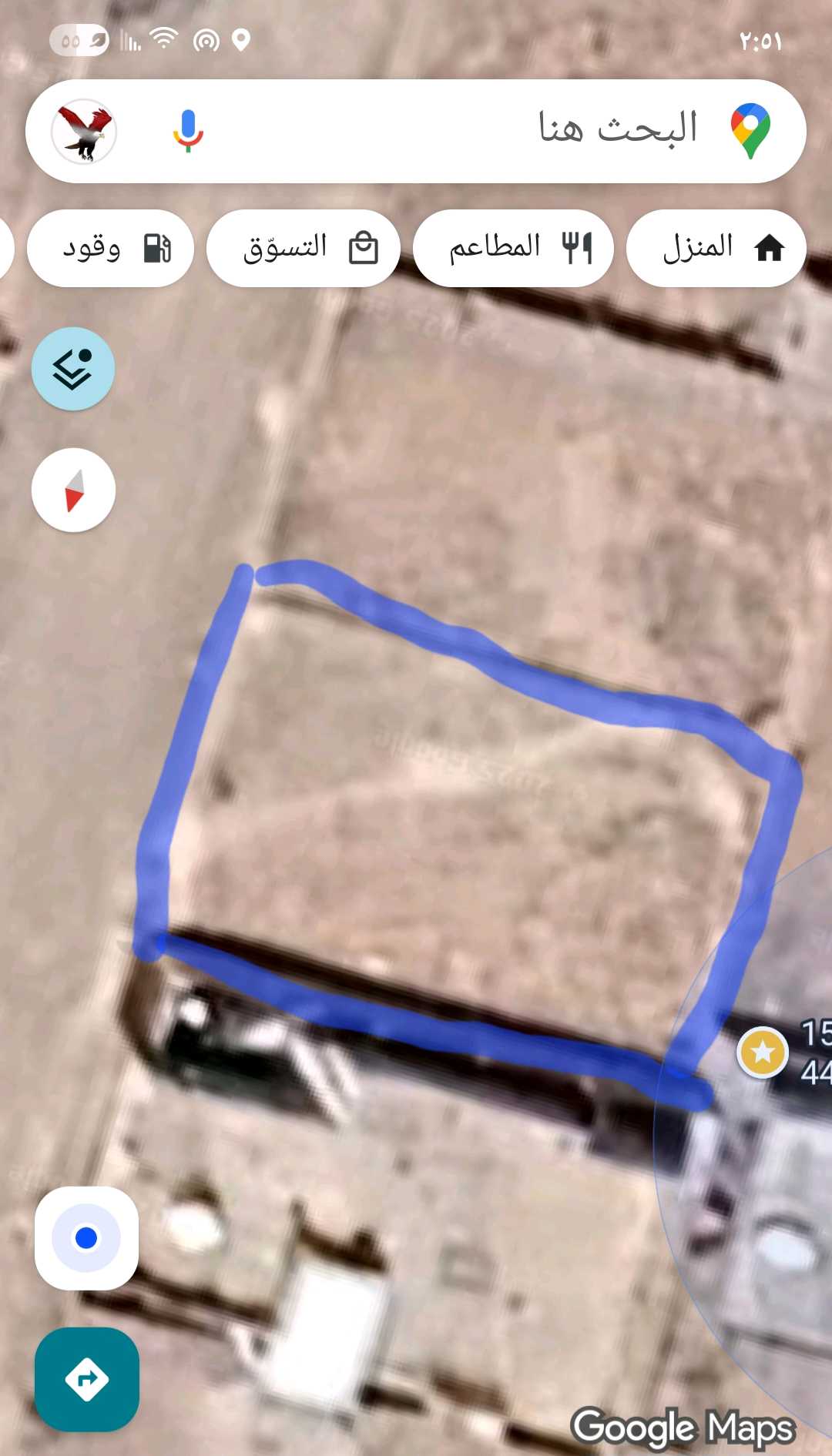Select the المنزل home chip
This screenshot has width=832, height=1456.
[716, 248]
